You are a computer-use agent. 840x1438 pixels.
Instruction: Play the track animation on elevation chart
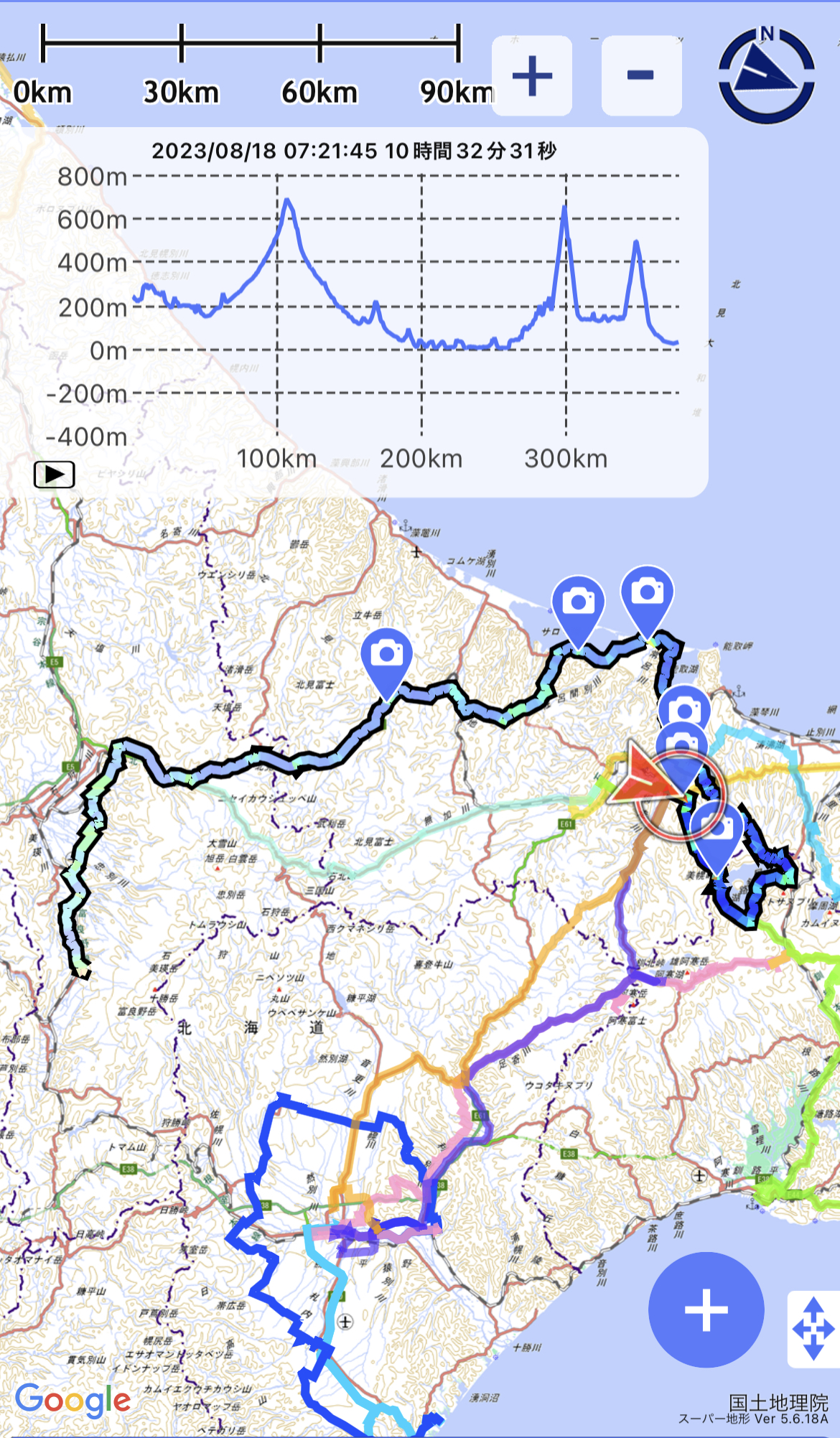coord(55,475)
